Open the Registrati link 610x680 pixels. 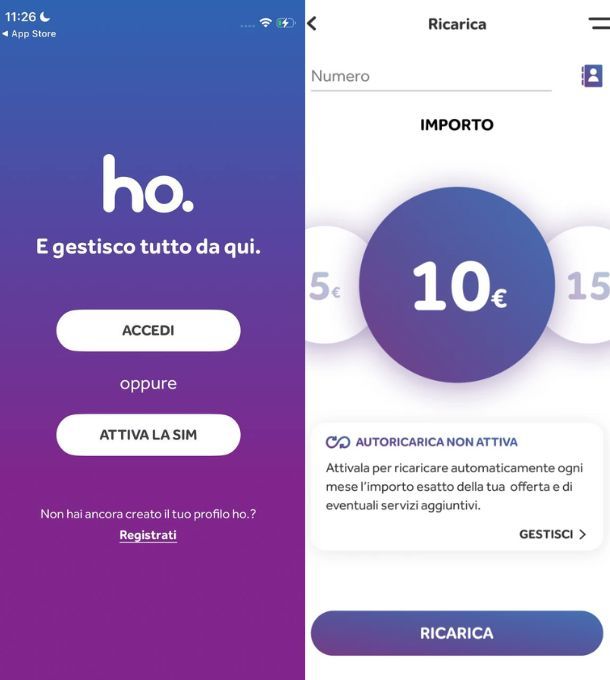148,535
